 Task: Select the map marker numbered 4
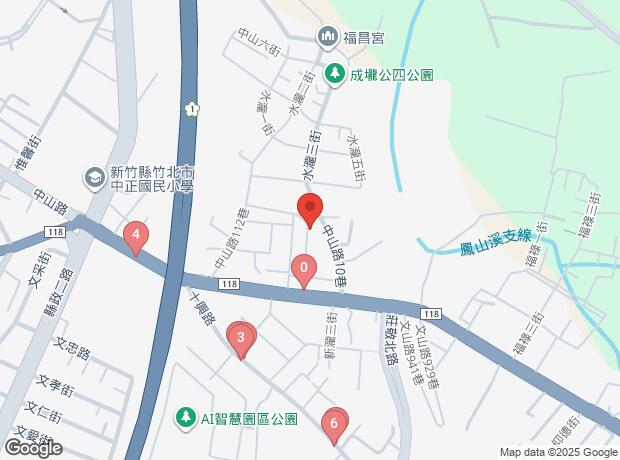[136, 238]
